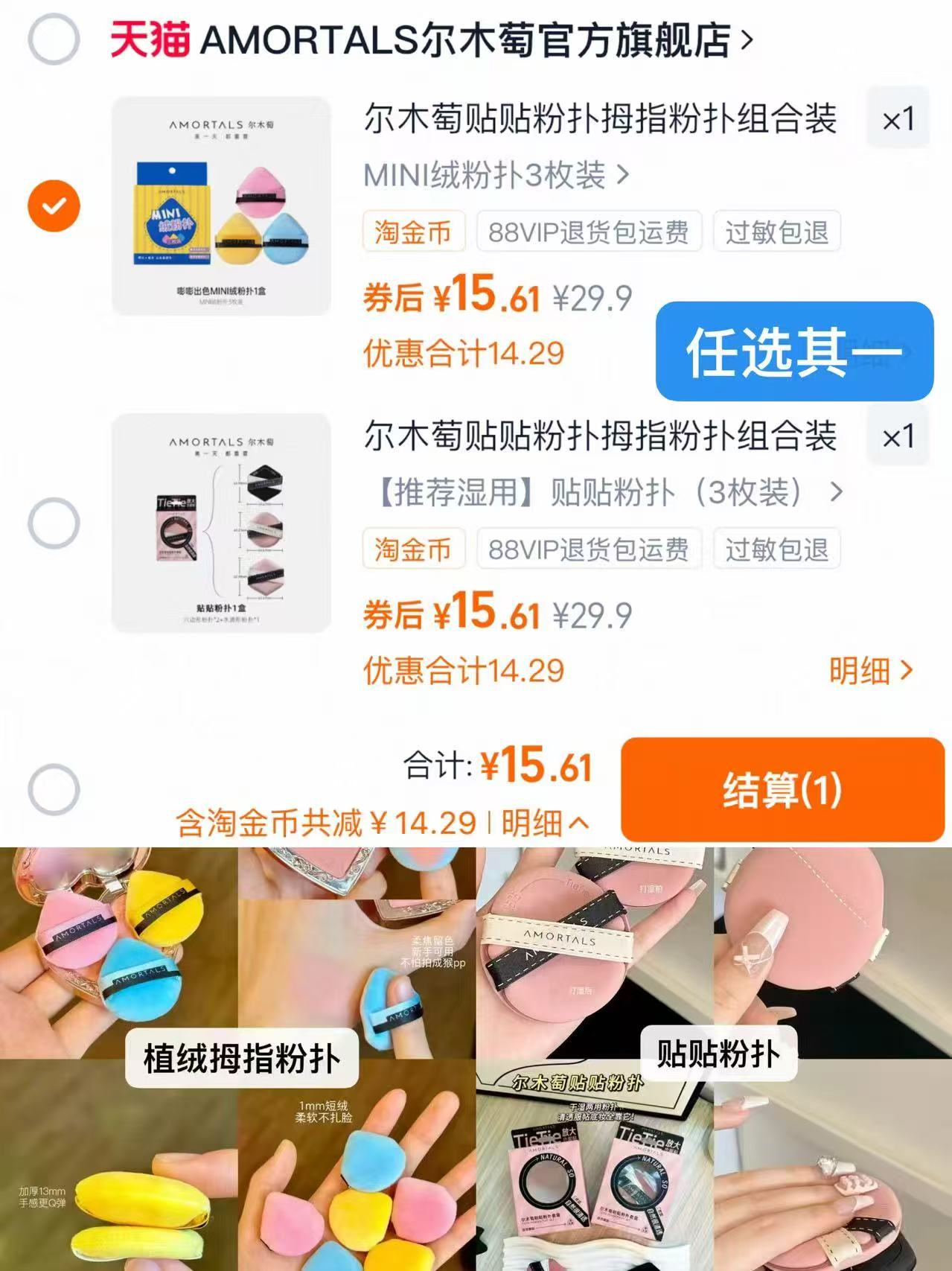Click the 过敏包退 badge on first item
Screen dimensions: 952x1271
point(776,232)
